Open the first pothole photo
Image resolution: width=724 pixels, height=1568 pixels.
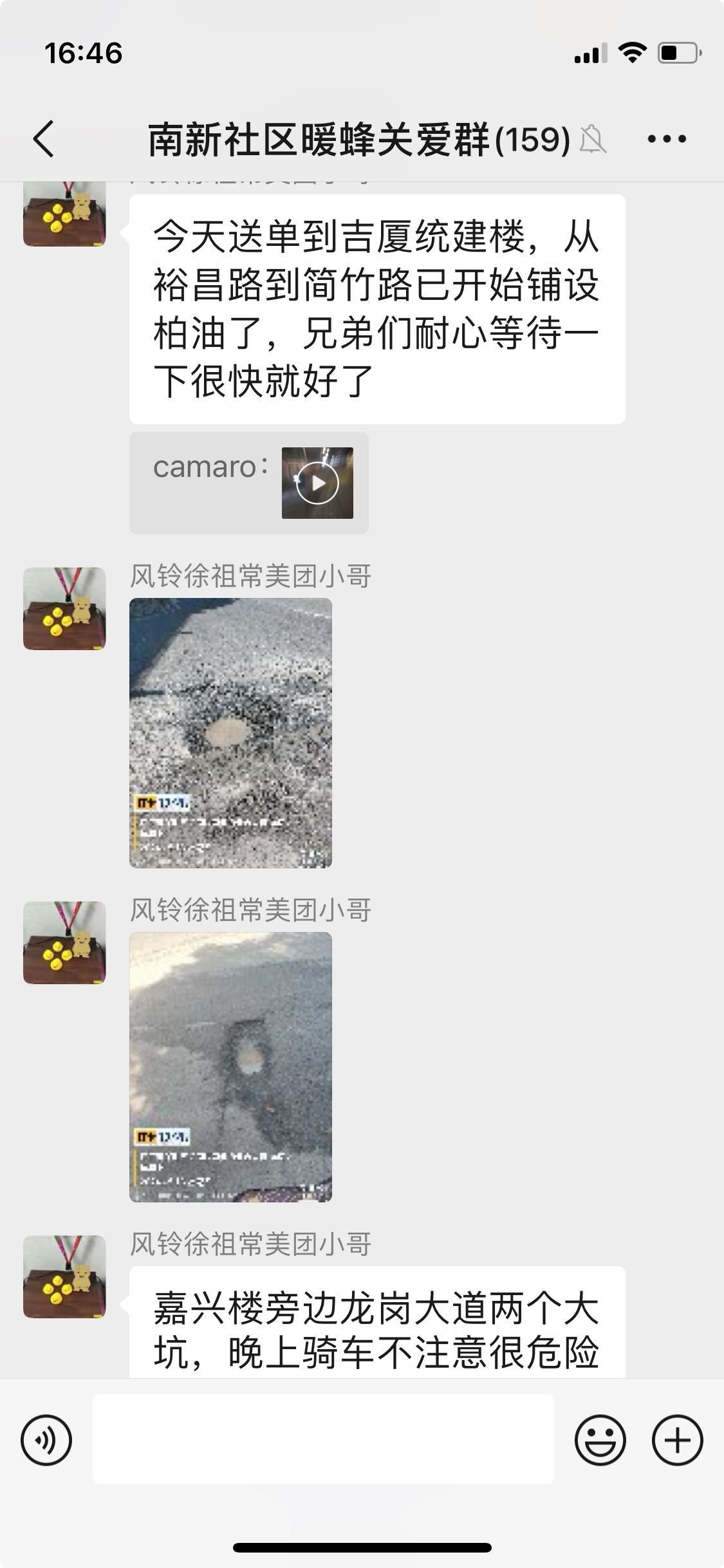tap(230, 733)
